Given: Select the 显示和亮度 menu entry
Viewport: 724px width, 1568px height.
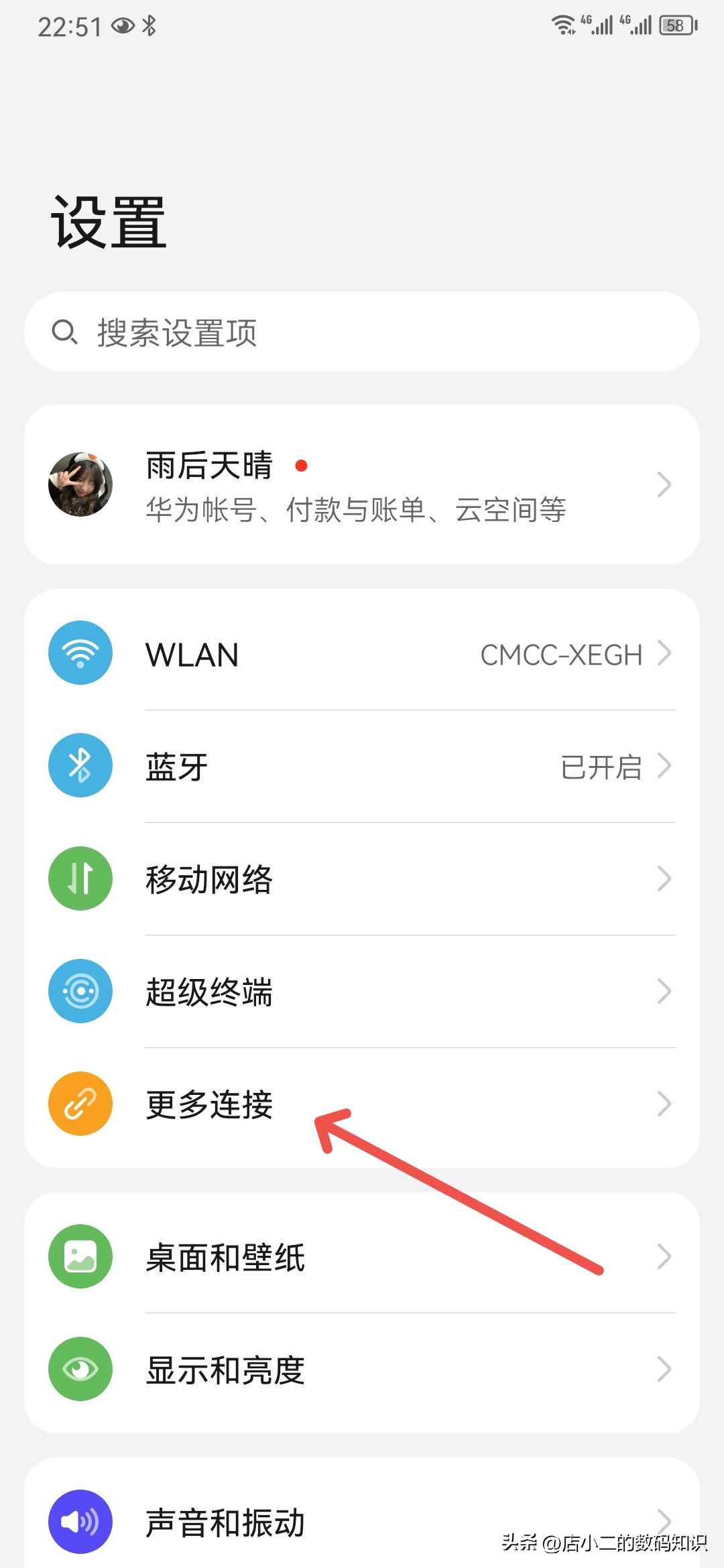Looking at the screenshot, I should pyautogui.click(x=226, y=1369).
